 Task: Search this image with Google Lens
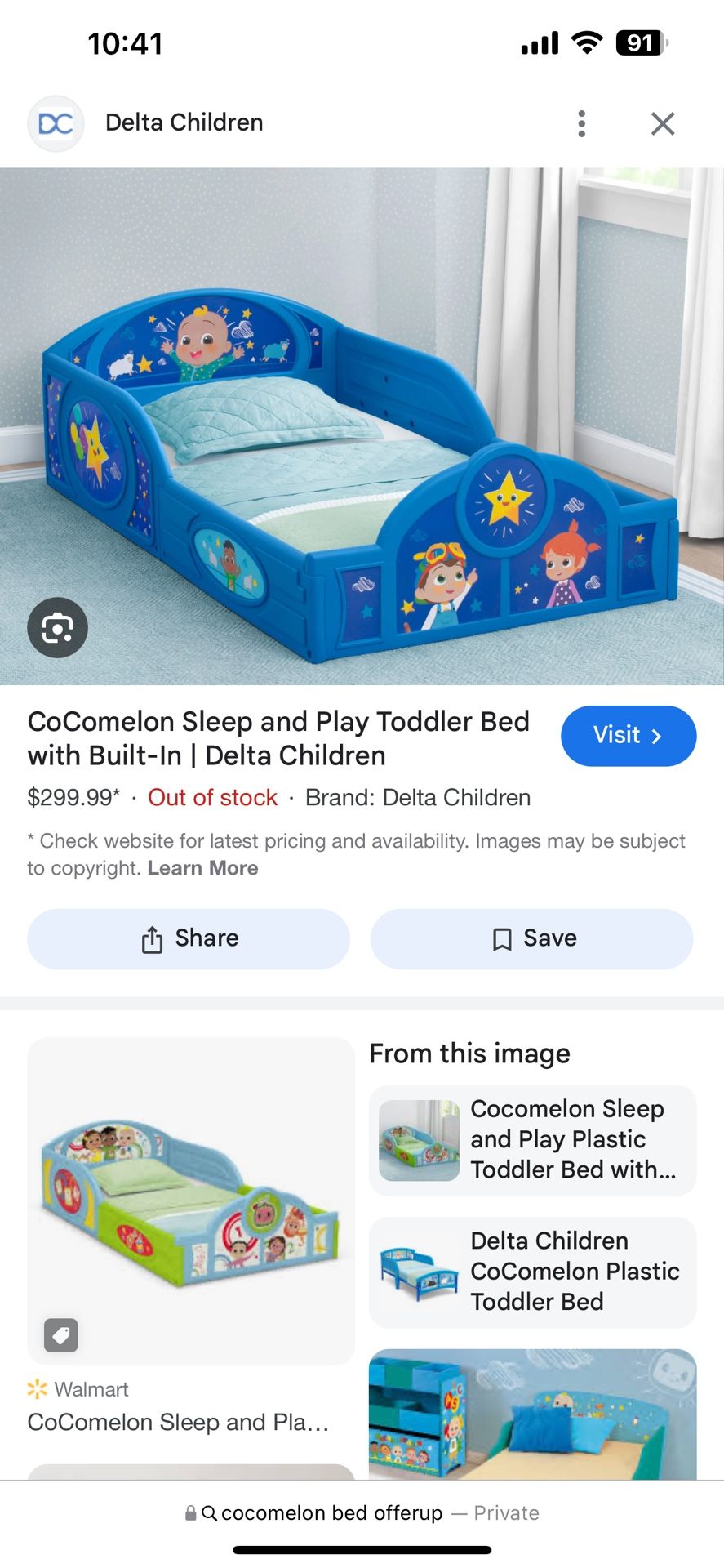57,627
